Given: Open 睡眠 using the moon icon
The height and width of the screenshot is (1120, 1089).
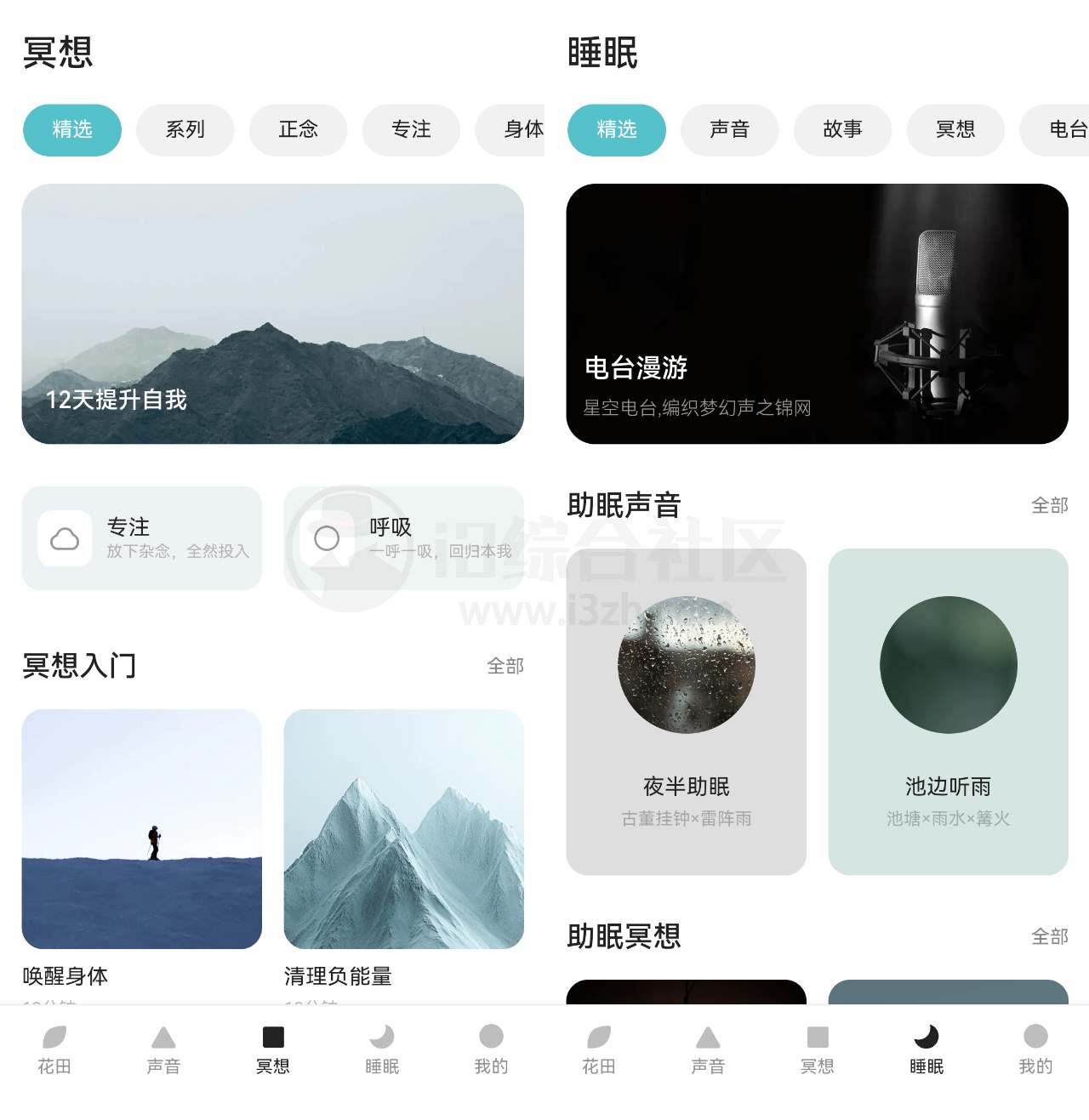Looking at the screenshot, I should (382, 1038).
